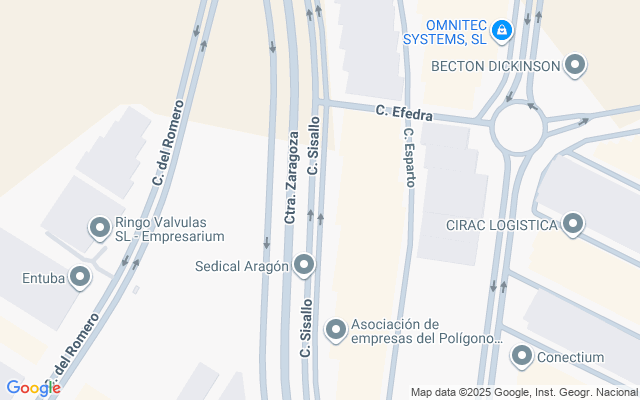
Task: Open the Asociación de empresas del Polígono marker
Action: pyautogui.click(x=336, y=328)
